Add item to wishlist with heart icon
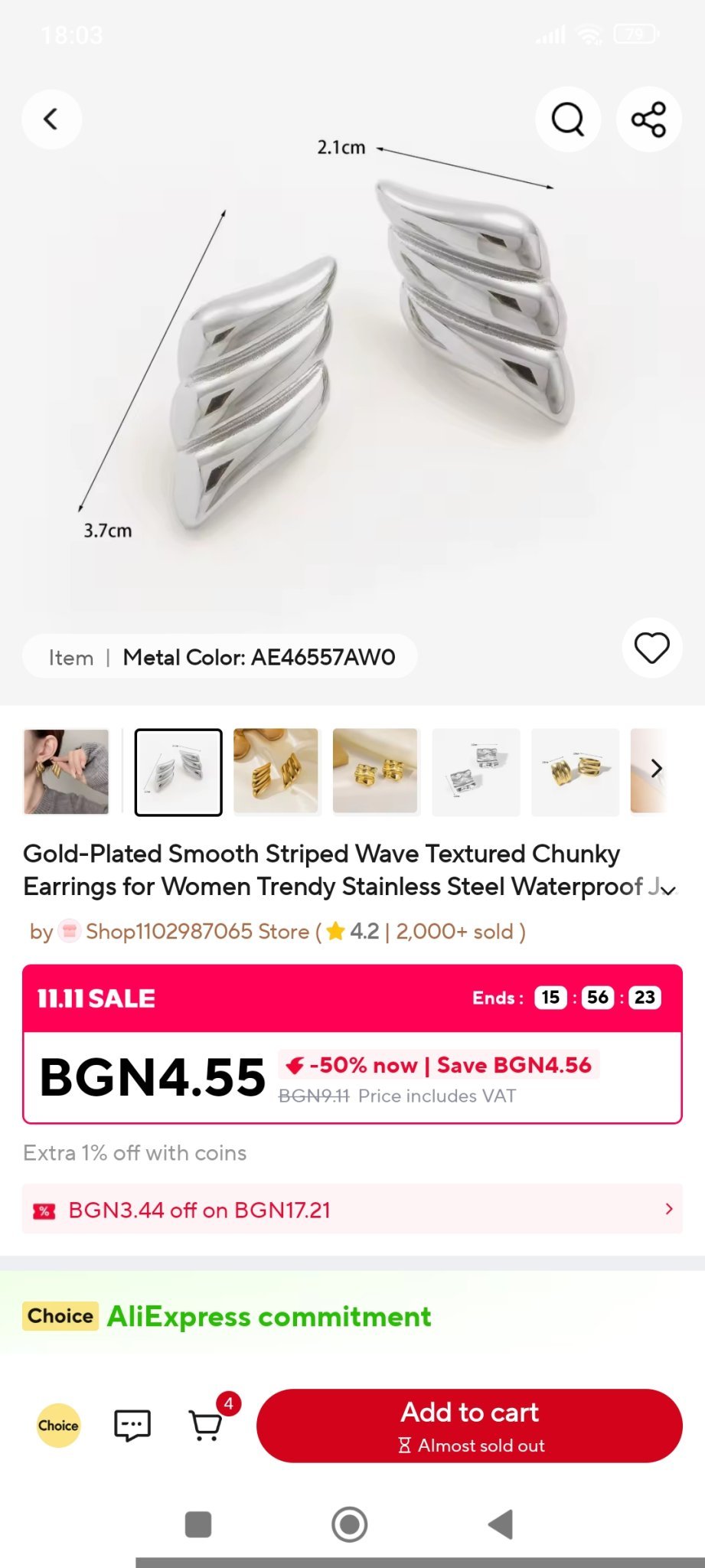 pos(651,648)
